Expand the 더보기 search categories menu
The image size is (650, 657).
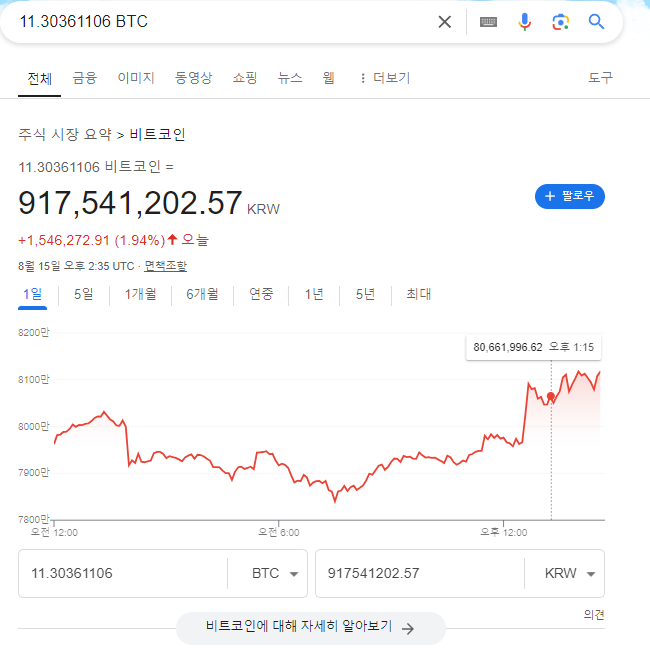pyautogui.click(x=384, y=78)
